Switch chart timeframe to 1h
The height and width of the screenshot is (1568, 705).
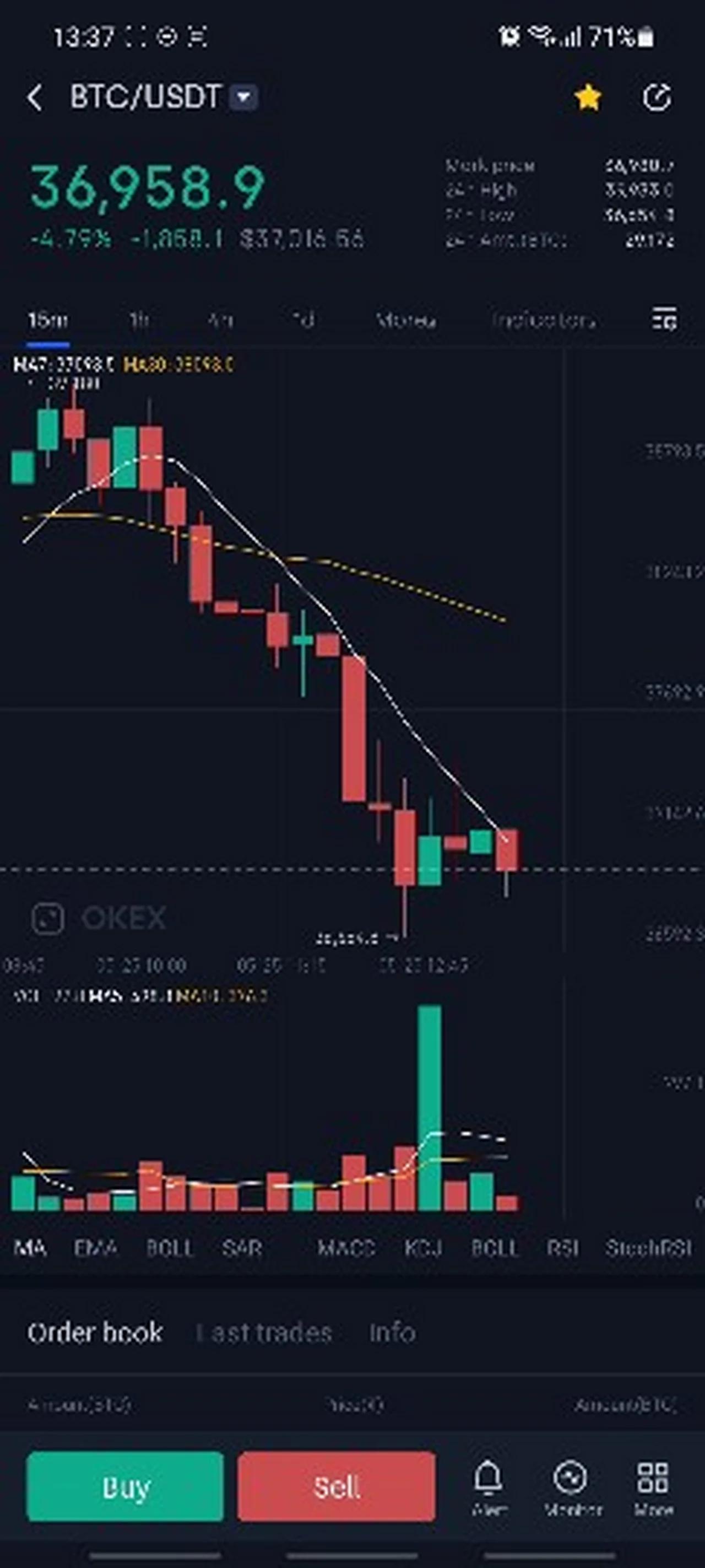tap(141, 320)
